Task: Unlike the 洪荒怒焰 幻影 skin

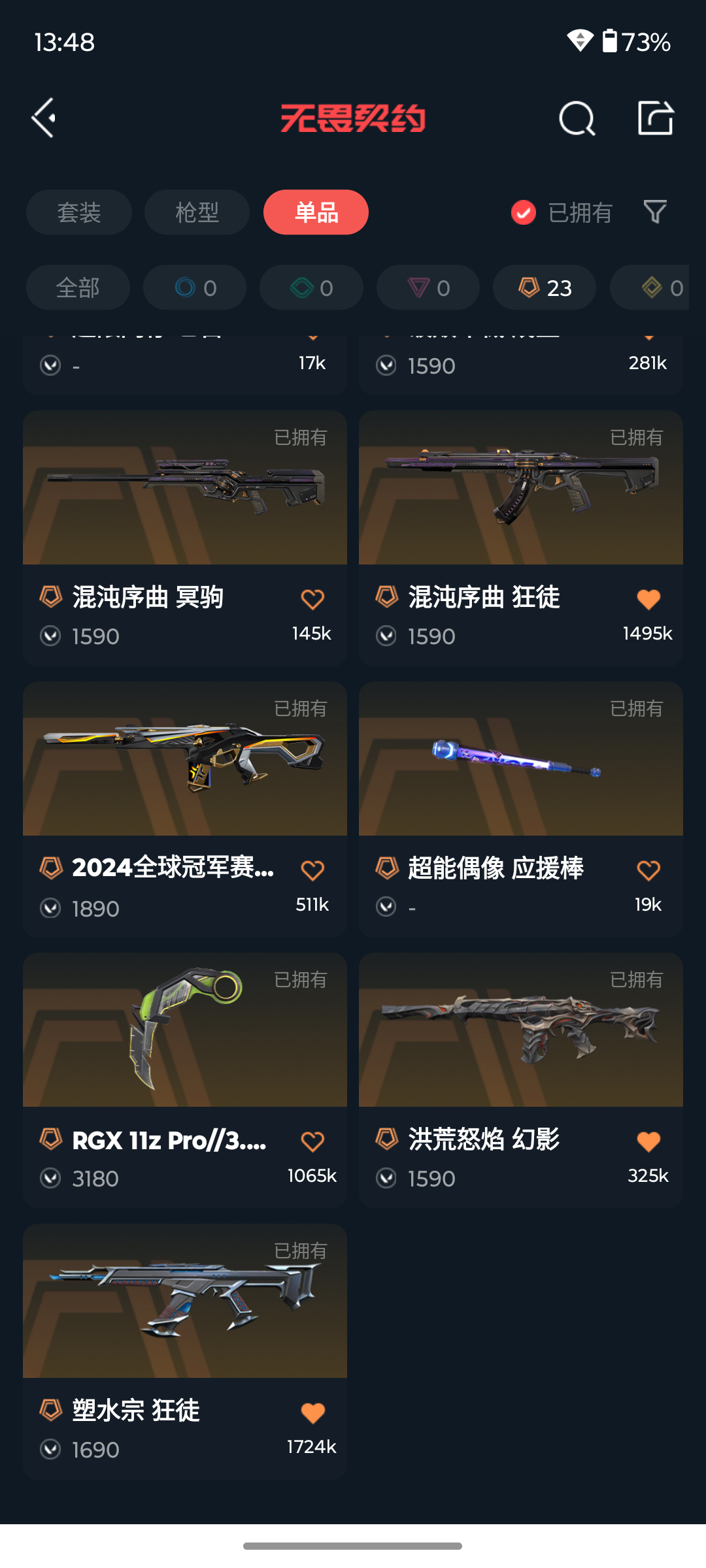Action: (648, 1141)
